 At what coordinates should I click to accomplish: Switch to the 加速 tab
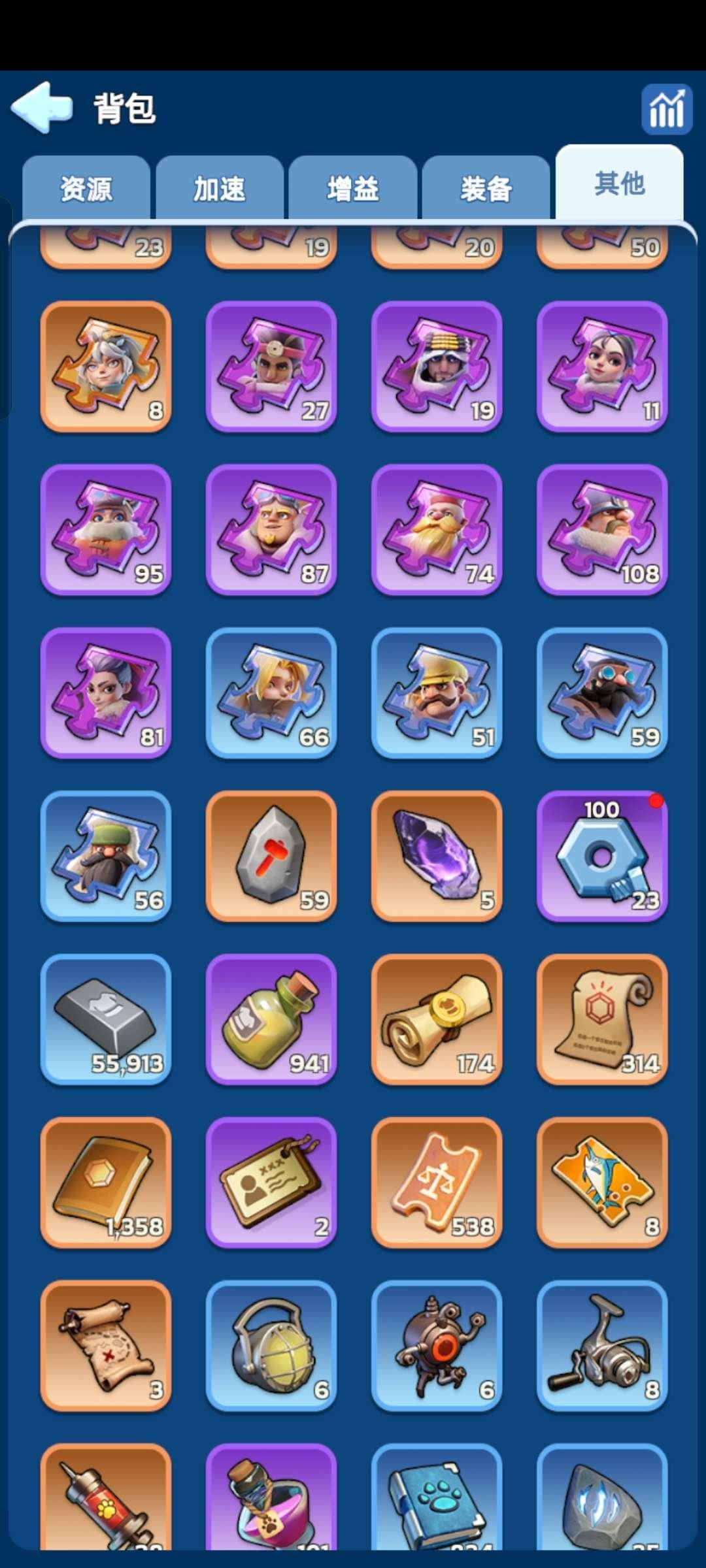point(220,189)
